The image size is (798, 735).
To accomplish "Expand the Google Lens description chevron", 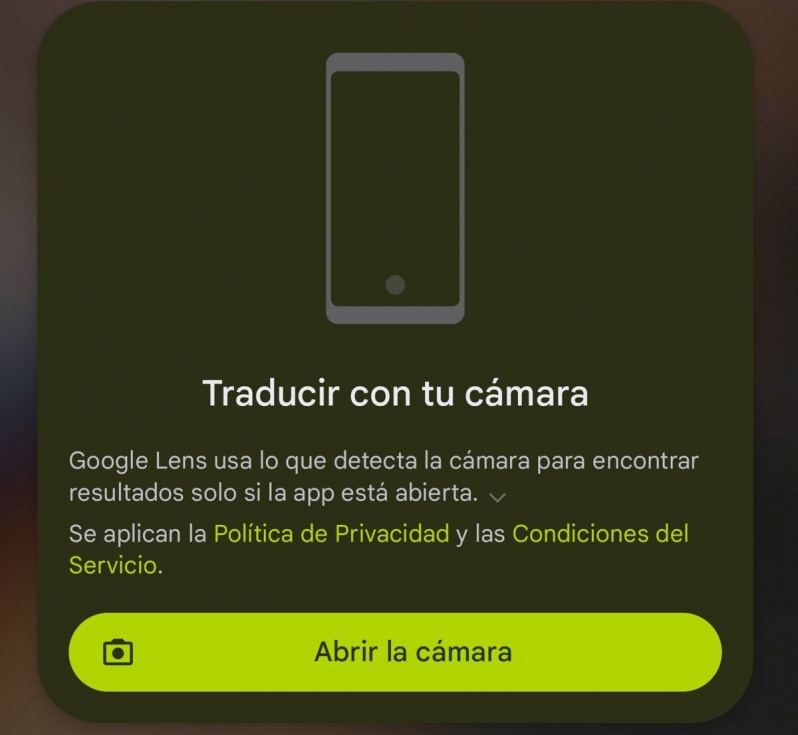I will [x=497, y=497].
